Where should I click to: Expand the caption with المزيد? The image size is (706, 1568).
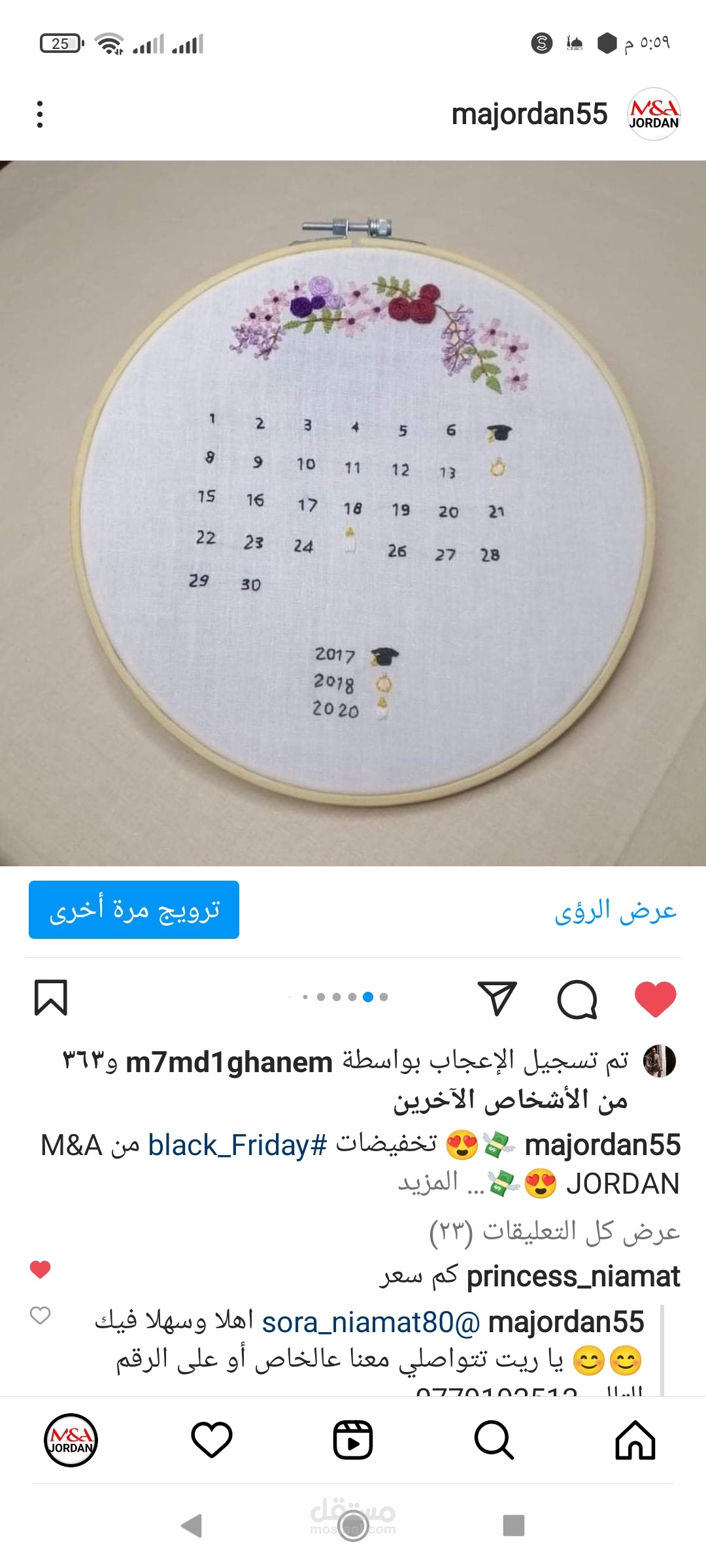pos(428,1181)
